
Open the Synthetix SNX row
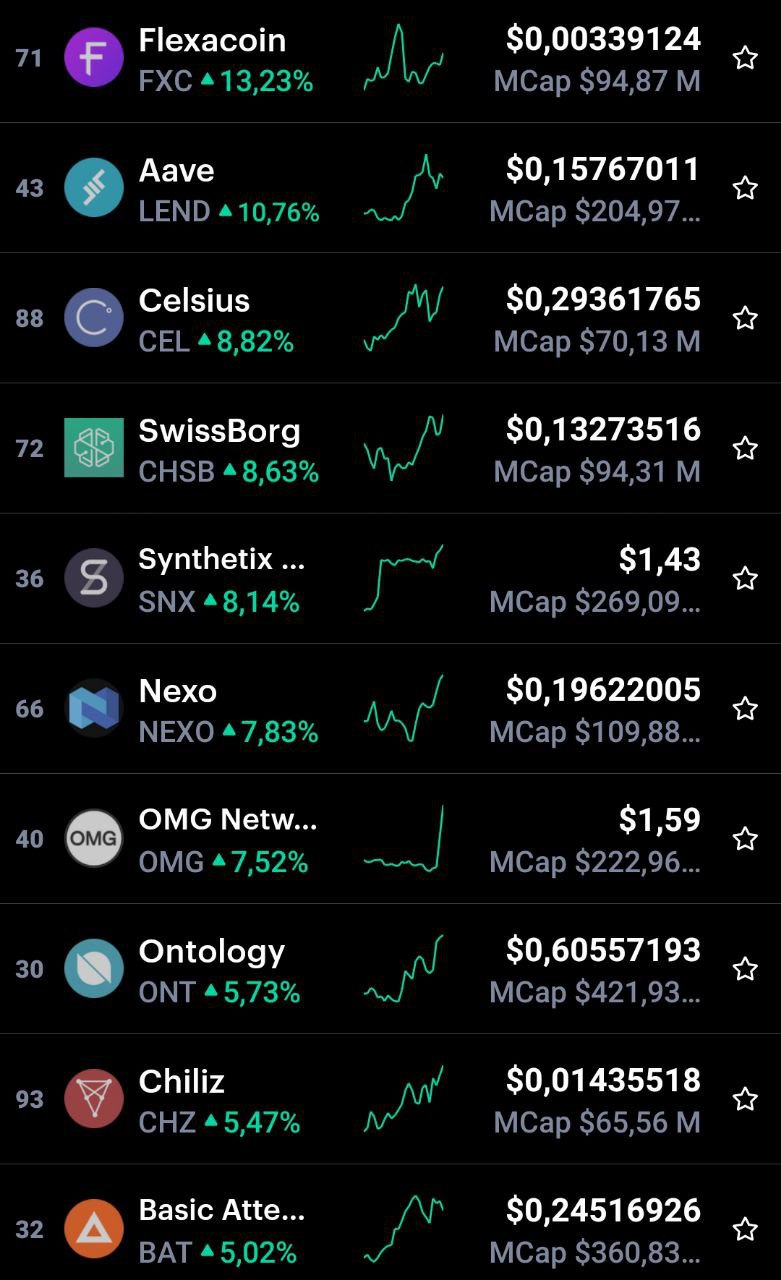tap(390, 578)
